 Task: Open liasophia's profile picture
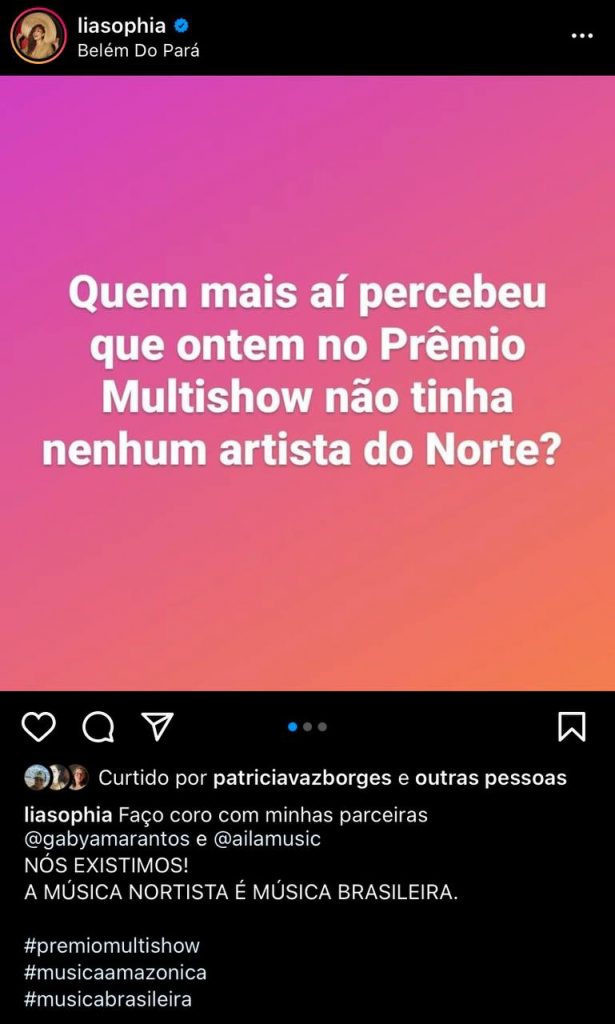pyautogui.click(x=38, y=37)
